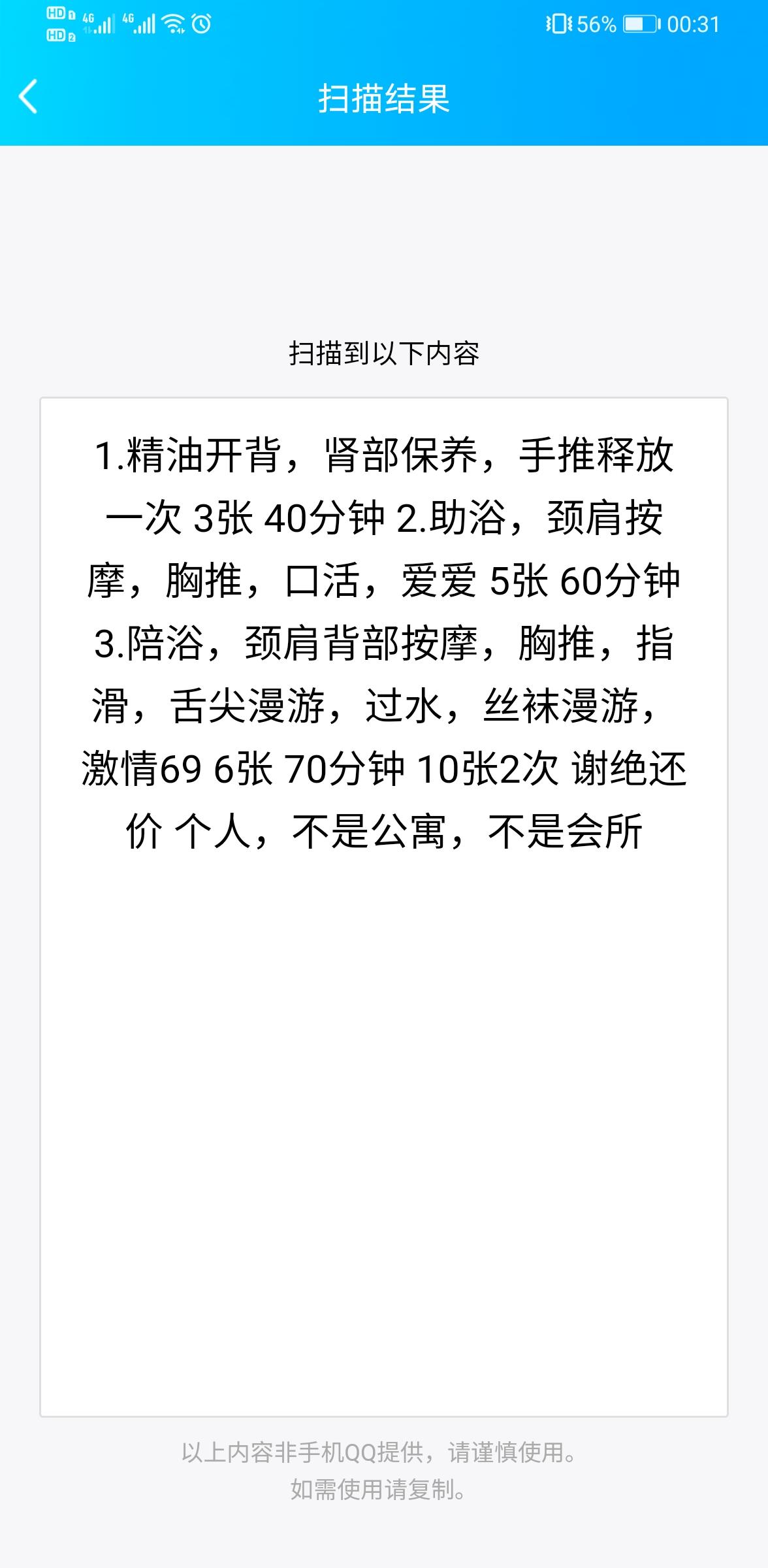Tap the clock showing 00:31
Screen dimensions: 768x1568
tap(694, 24)
